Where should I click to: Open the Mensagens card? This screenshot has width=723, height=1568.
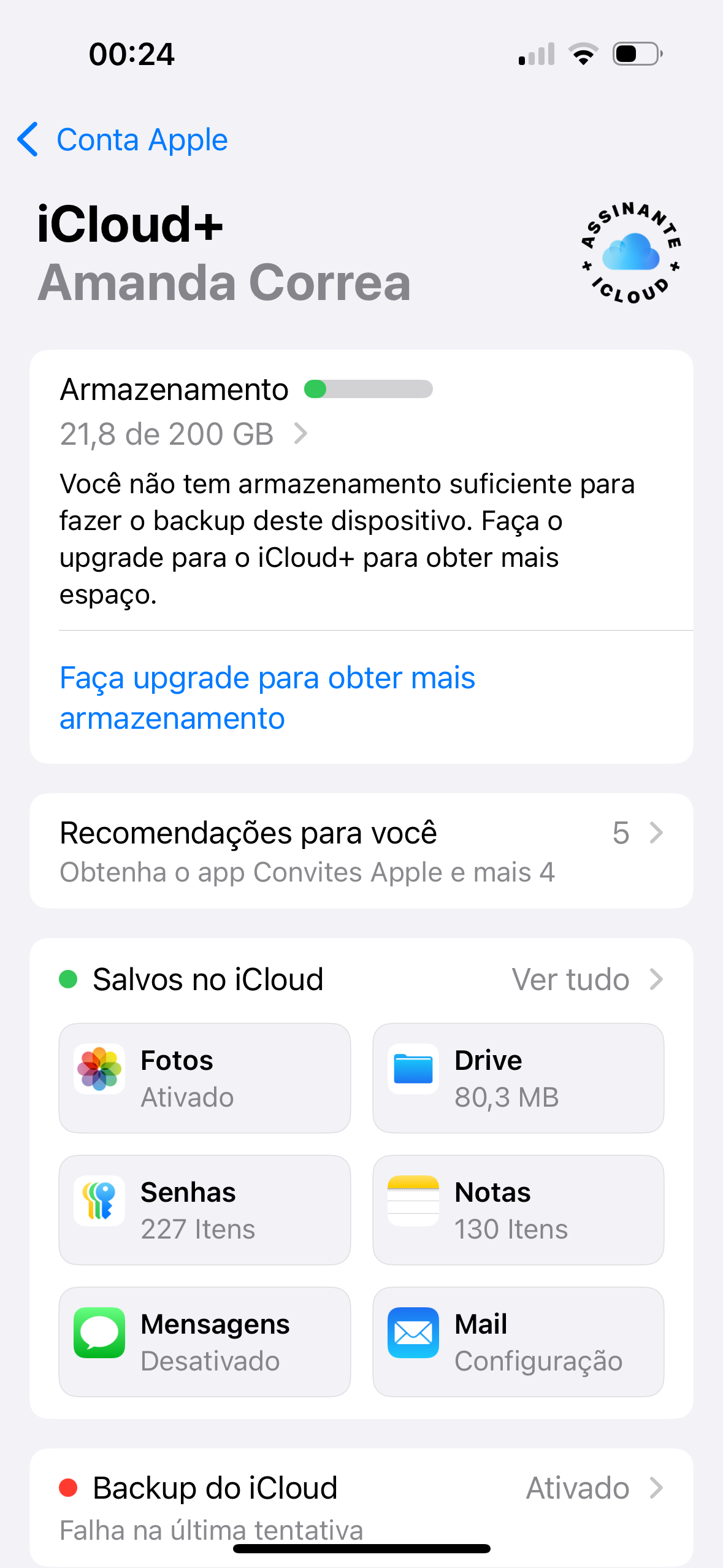coord(205,1342)
